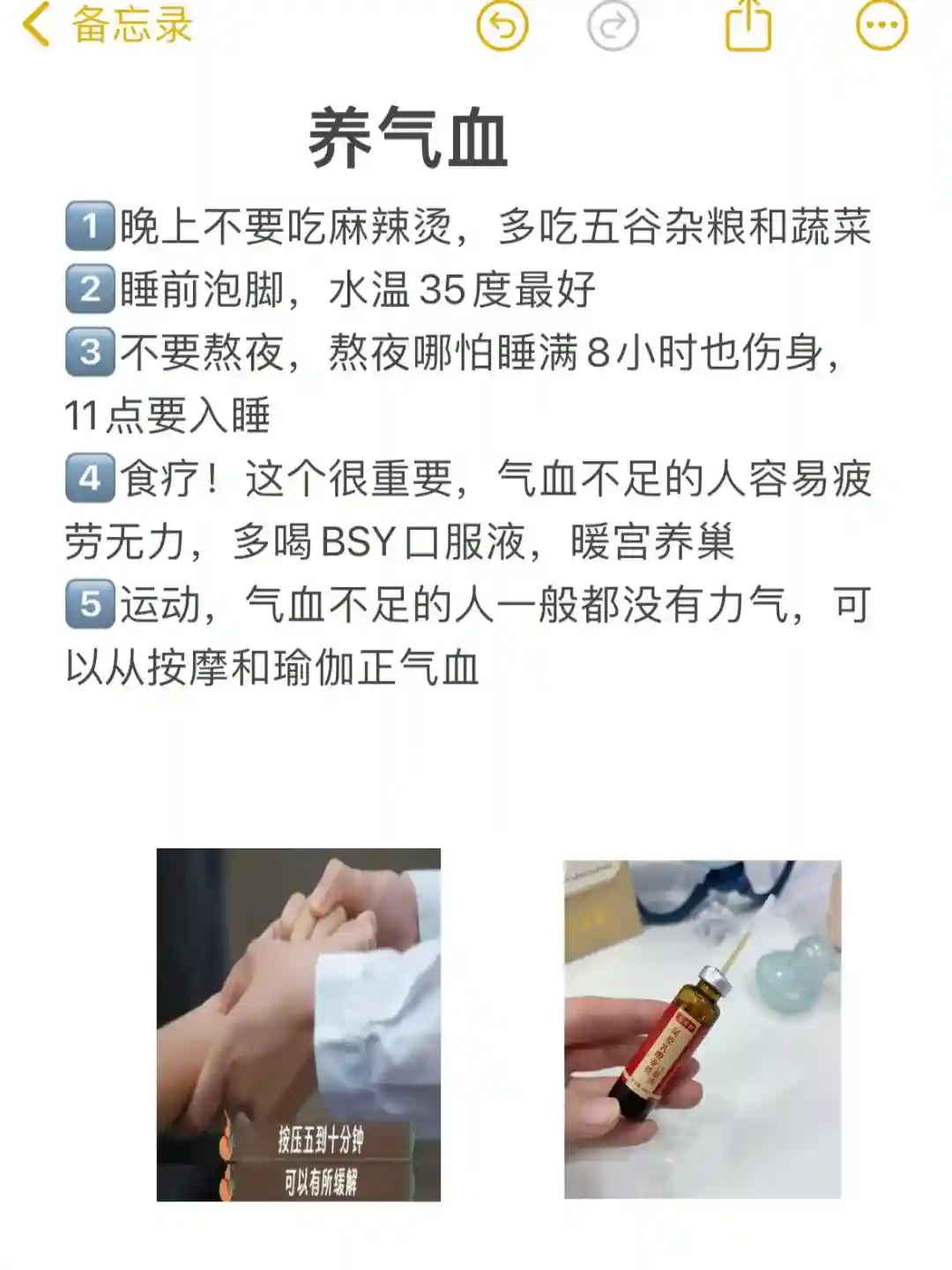
Task: Redo the last edit
Action: (613, 26)
